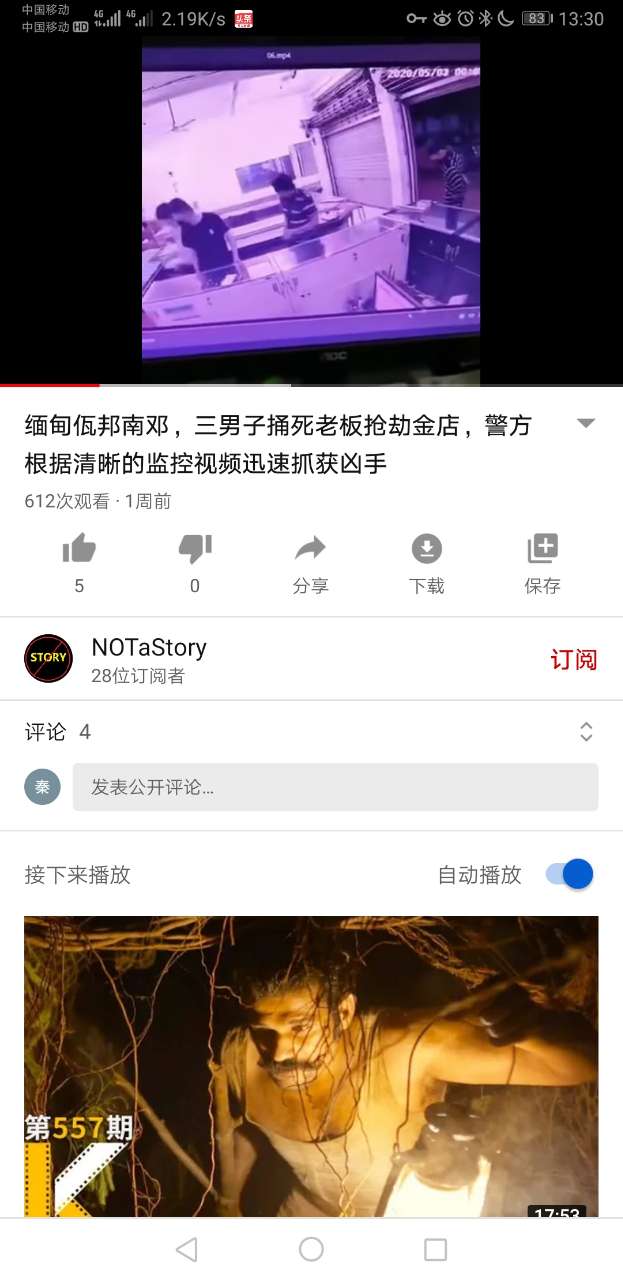Like this video
This screenshot has width=623, height=1280.
[x=79, y=549]
